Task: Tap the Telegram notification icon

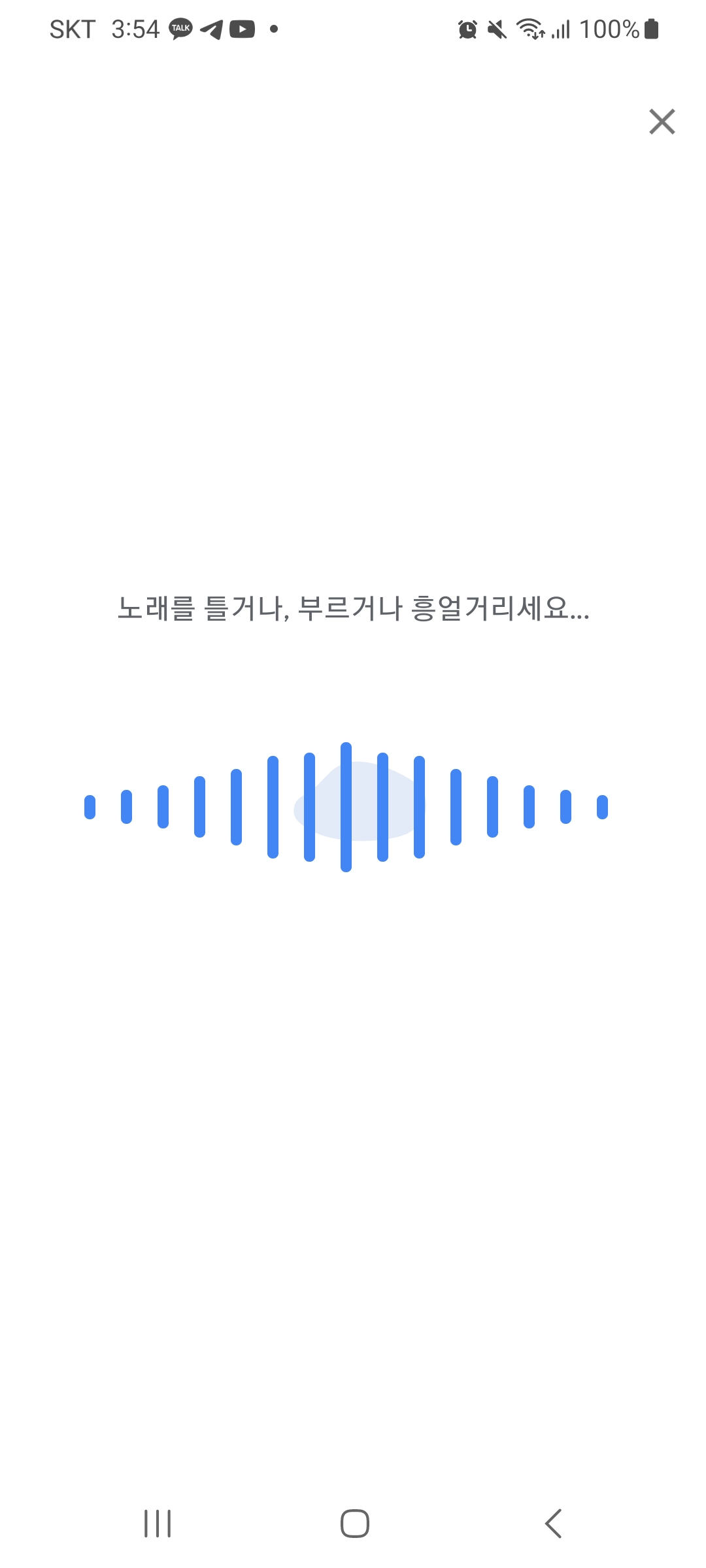Action: [210, 28]
